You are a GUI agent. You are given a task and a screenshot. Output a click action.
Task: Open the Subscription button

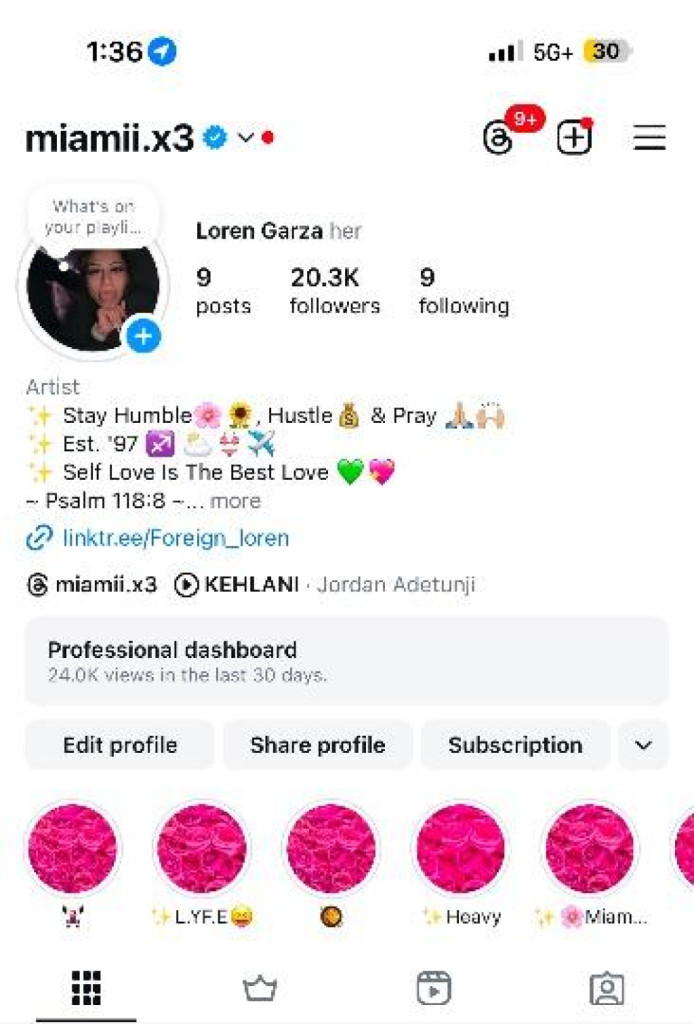pyautogui.click(x=515, y=745)
